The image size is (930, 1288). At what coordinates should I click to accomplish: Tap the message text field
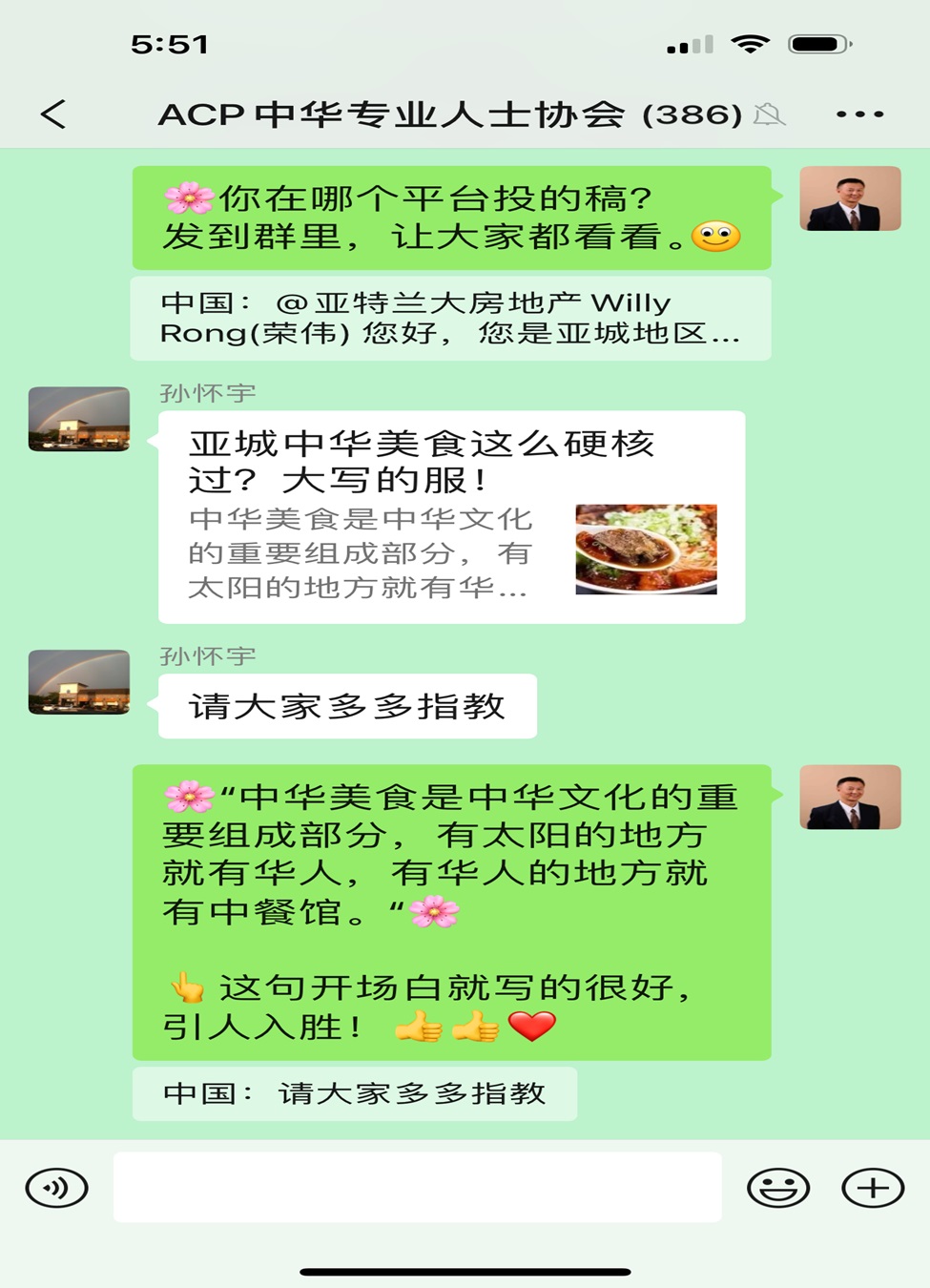pyautogui.click(x=417, y=1187)
